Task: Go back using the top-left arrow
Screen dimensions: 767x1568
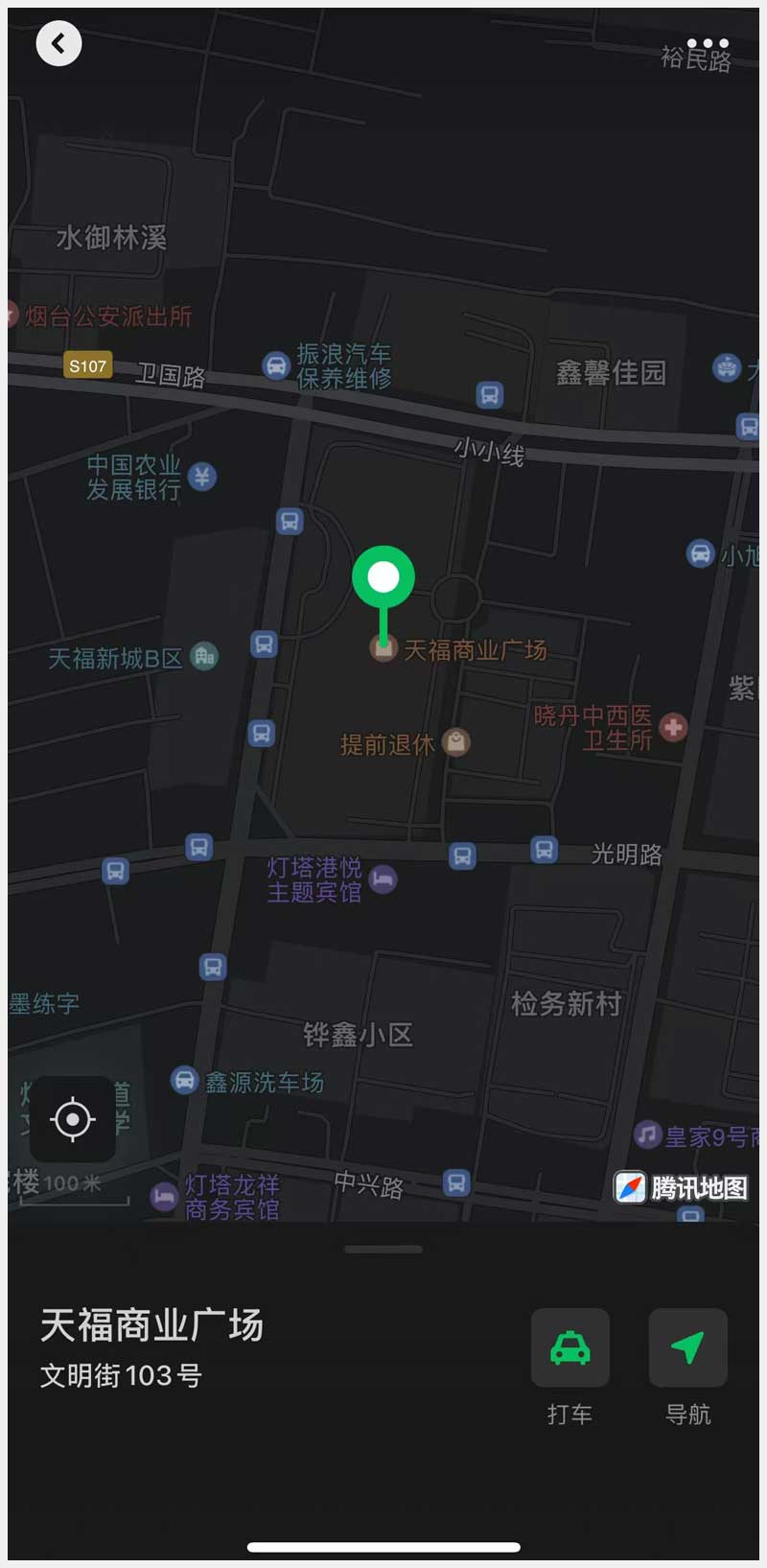Action: point(58,43)
